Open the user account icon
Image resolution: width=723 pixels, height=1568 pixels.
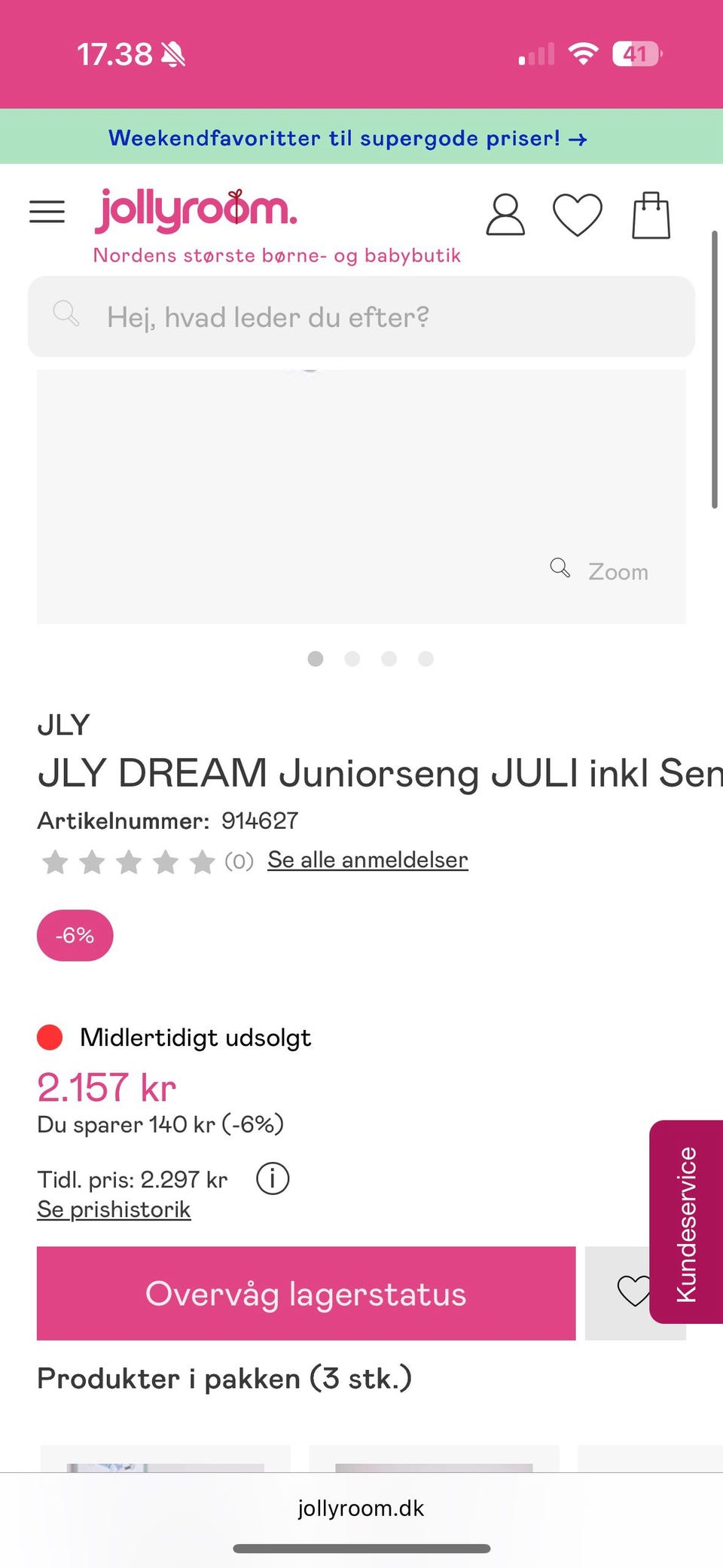[x=505, y=215]
